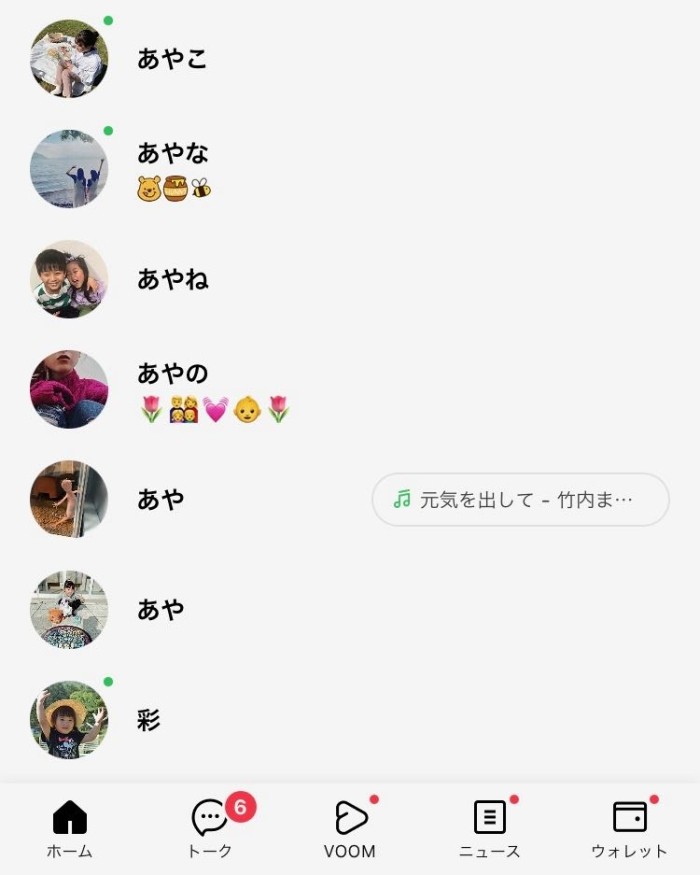Open friend 彩's profile
This screenshot has height=875, width=700.
[149, 719]
